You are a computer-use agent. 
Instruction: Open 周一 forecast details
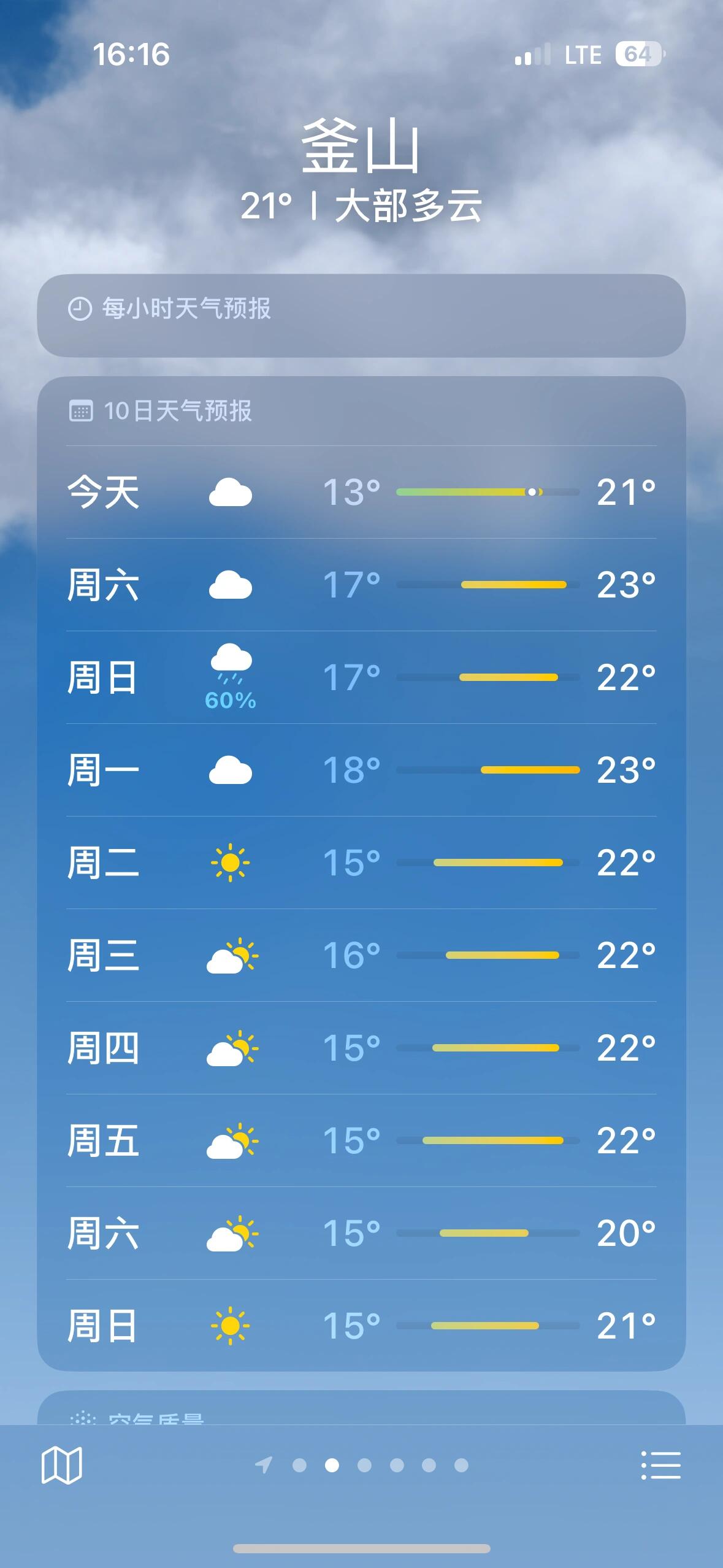(361, 771)
